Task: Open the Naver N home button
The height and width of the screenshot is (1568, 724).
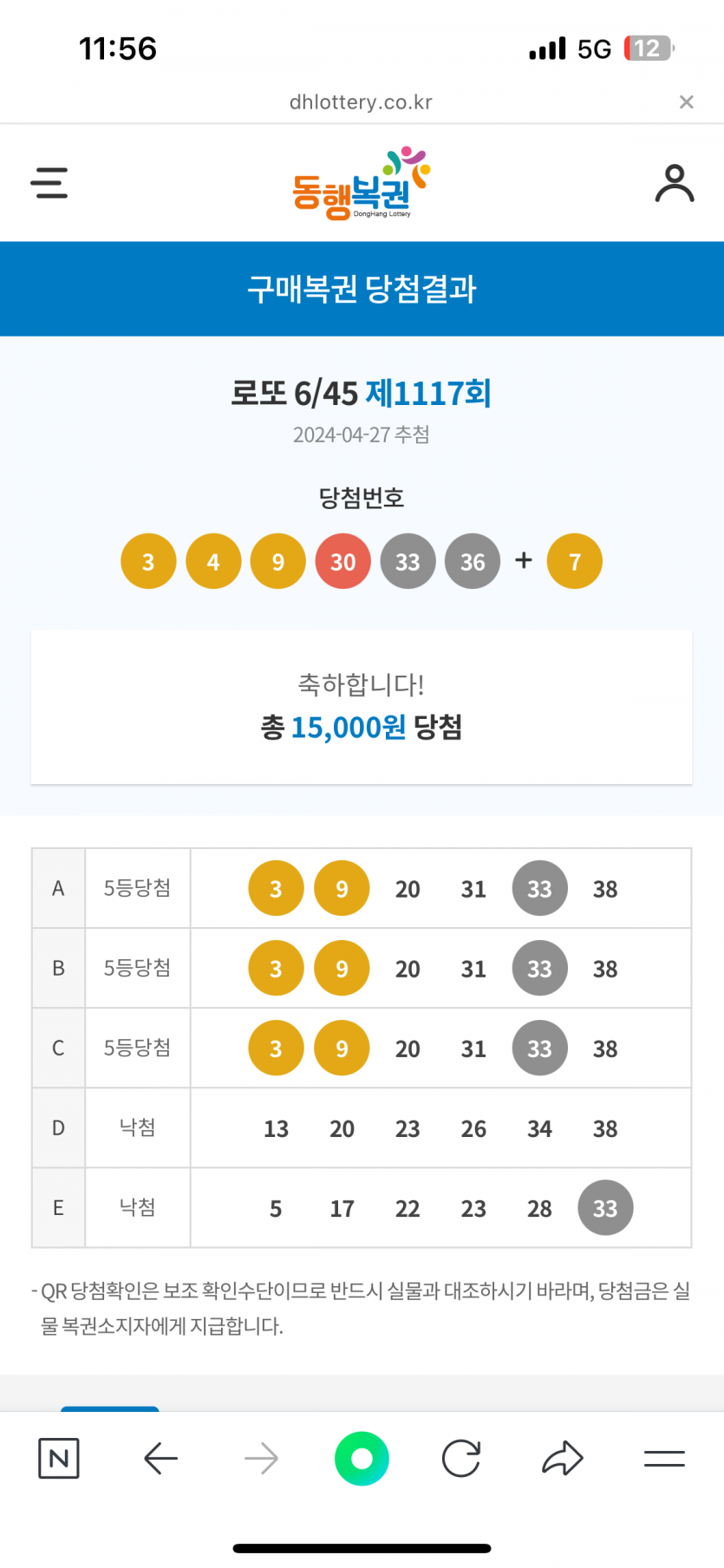Action: click(59, 1458)
